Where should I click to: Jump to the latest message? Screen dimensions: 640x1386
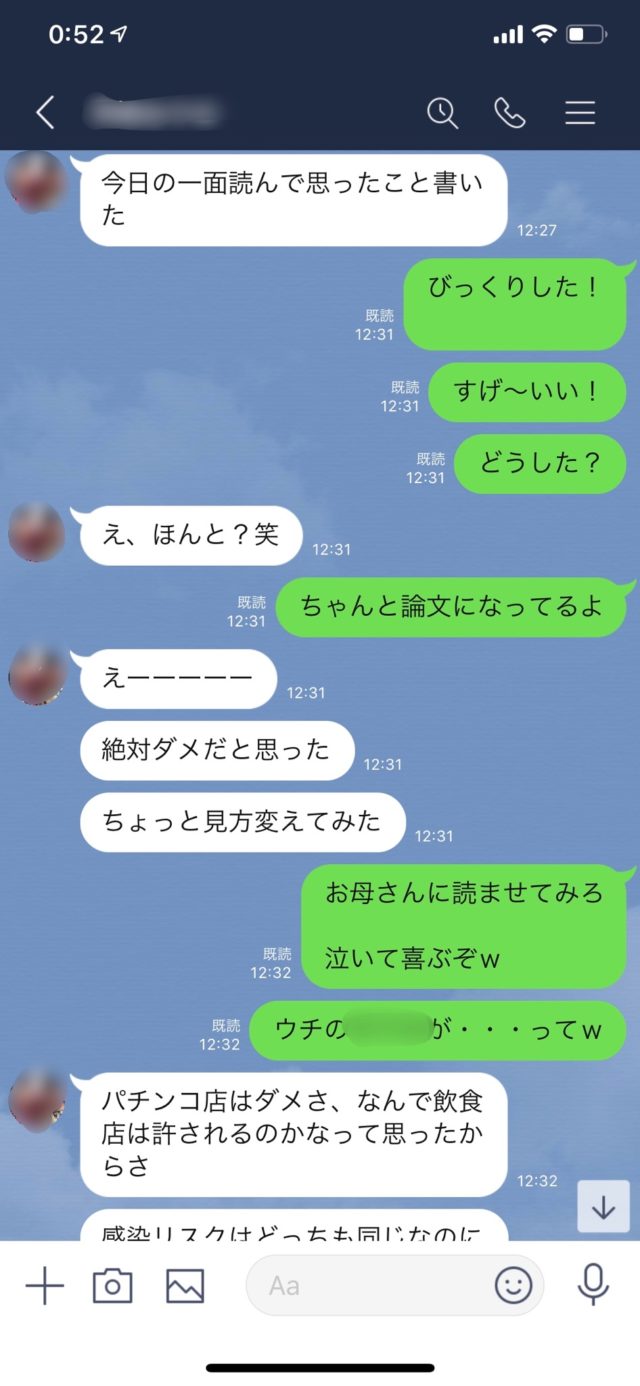click(603, 1207)
